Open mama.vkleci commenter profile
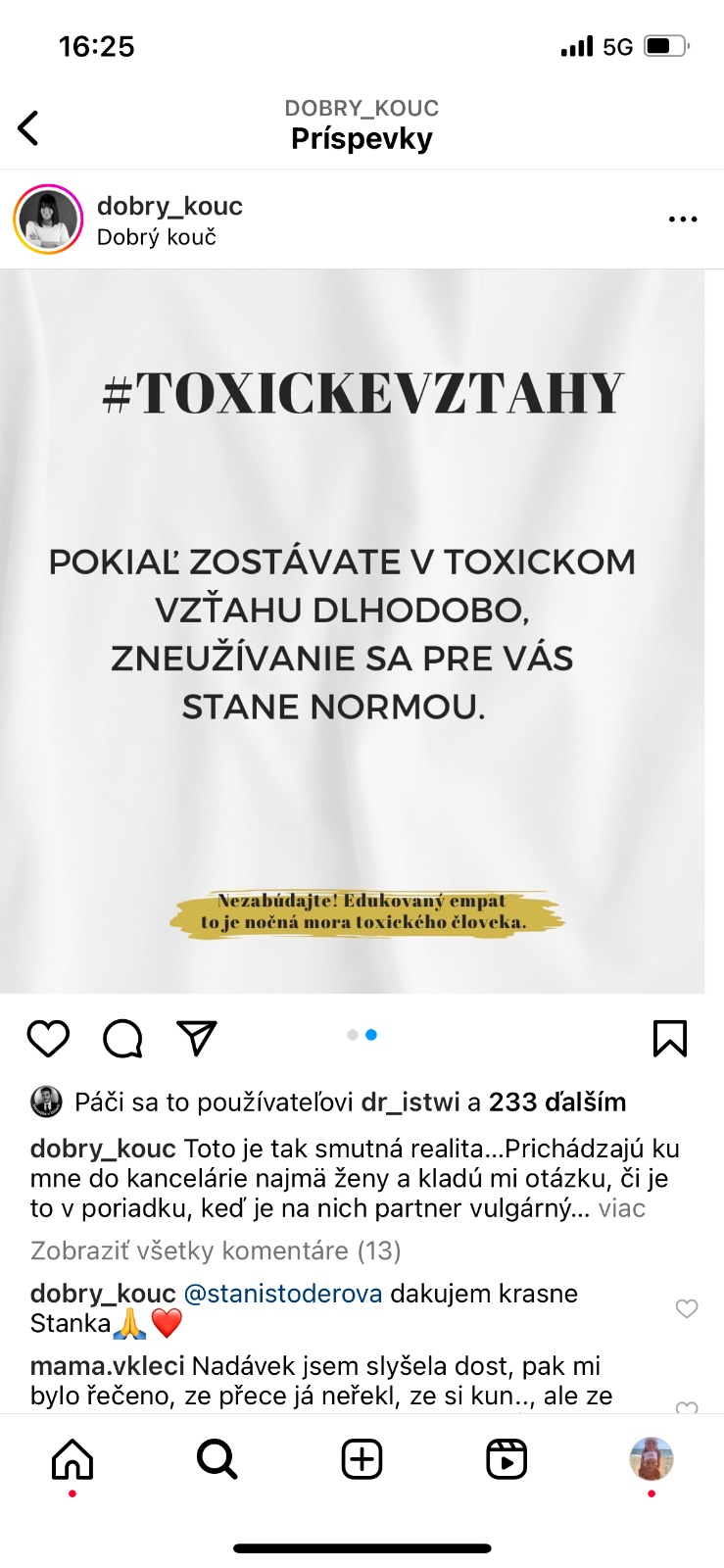Screen dimensions: 724x1568 click(108, 1366)
